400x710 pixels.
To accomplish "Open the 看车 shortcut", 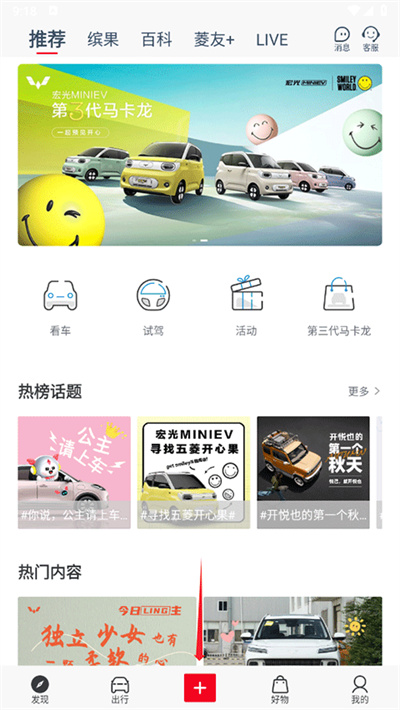I will (x=60, y=308).
